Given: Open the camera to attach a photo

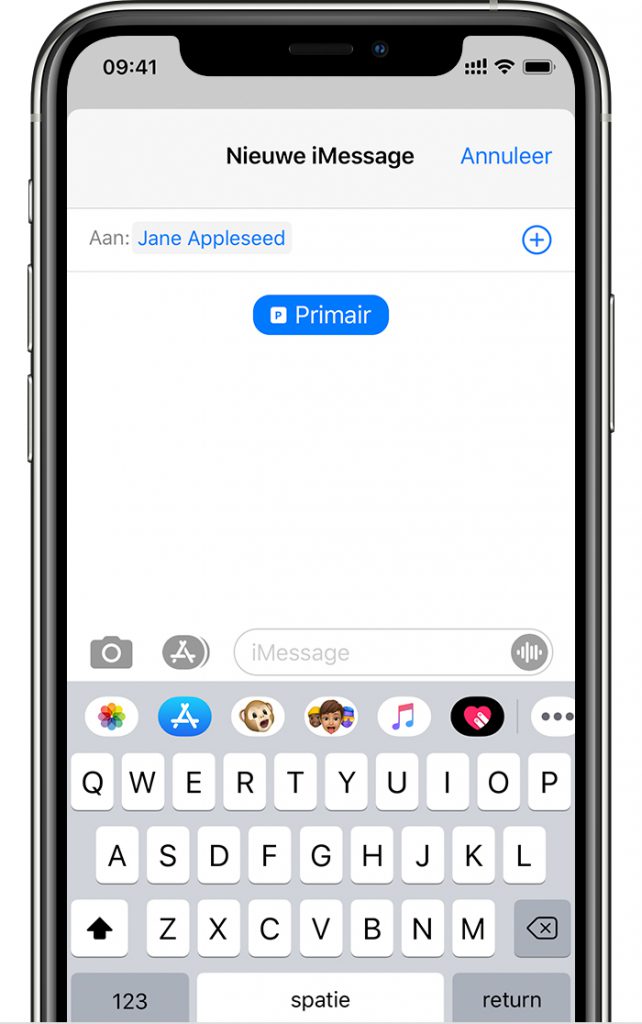Looking at the screenshot, I should (x=111, y=653).
